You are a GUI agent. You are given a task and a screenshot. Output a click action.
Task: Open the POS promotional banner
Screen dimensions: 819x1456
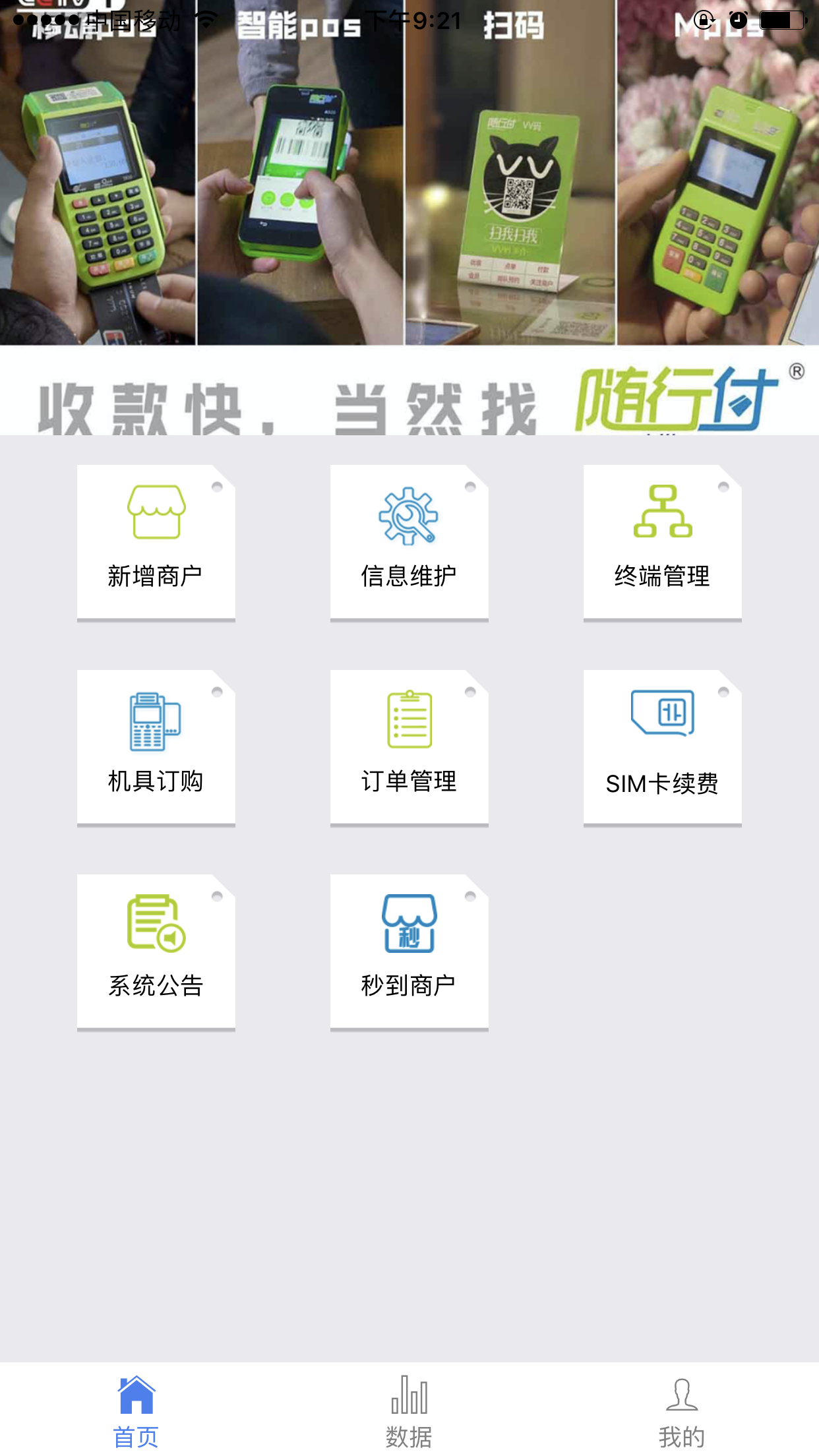[409, 218]
